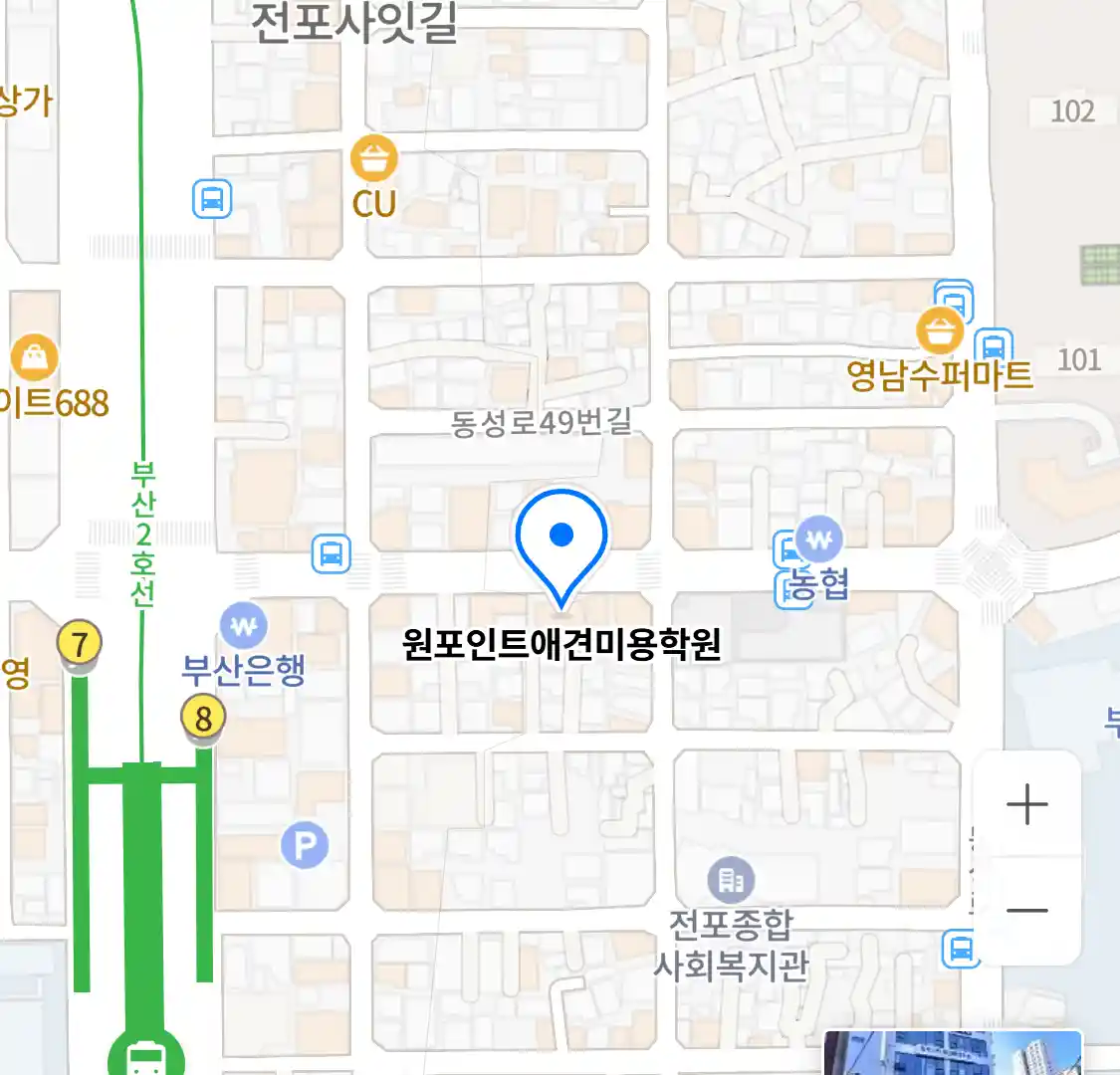Open the parking lot P marker
Screen dimensions: 1120x1075
coord(305,846)
